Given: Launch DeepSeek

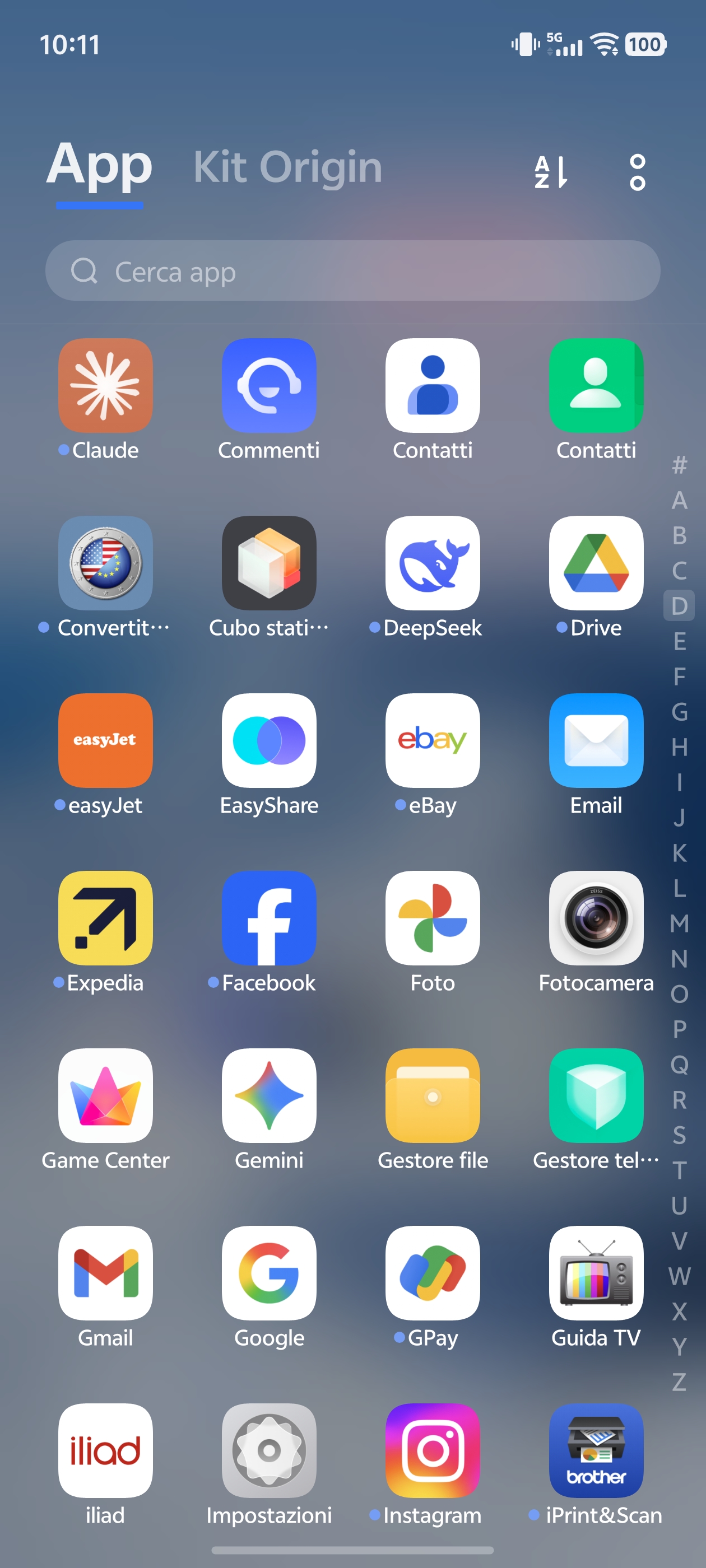Looking at the screenshot, I should [x=433, y=563].
